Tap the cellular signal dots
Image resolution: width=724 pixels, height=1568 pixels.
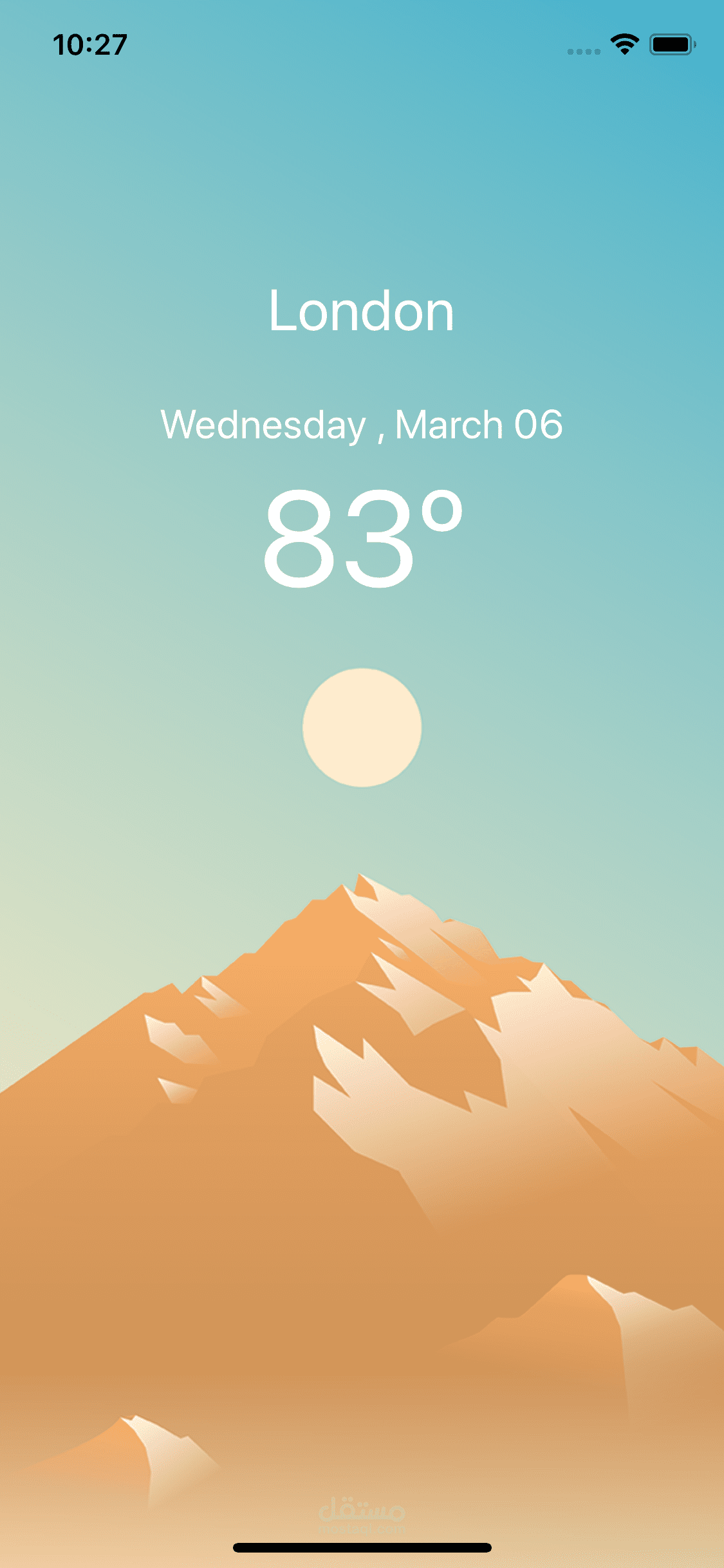tap(582, 47)
